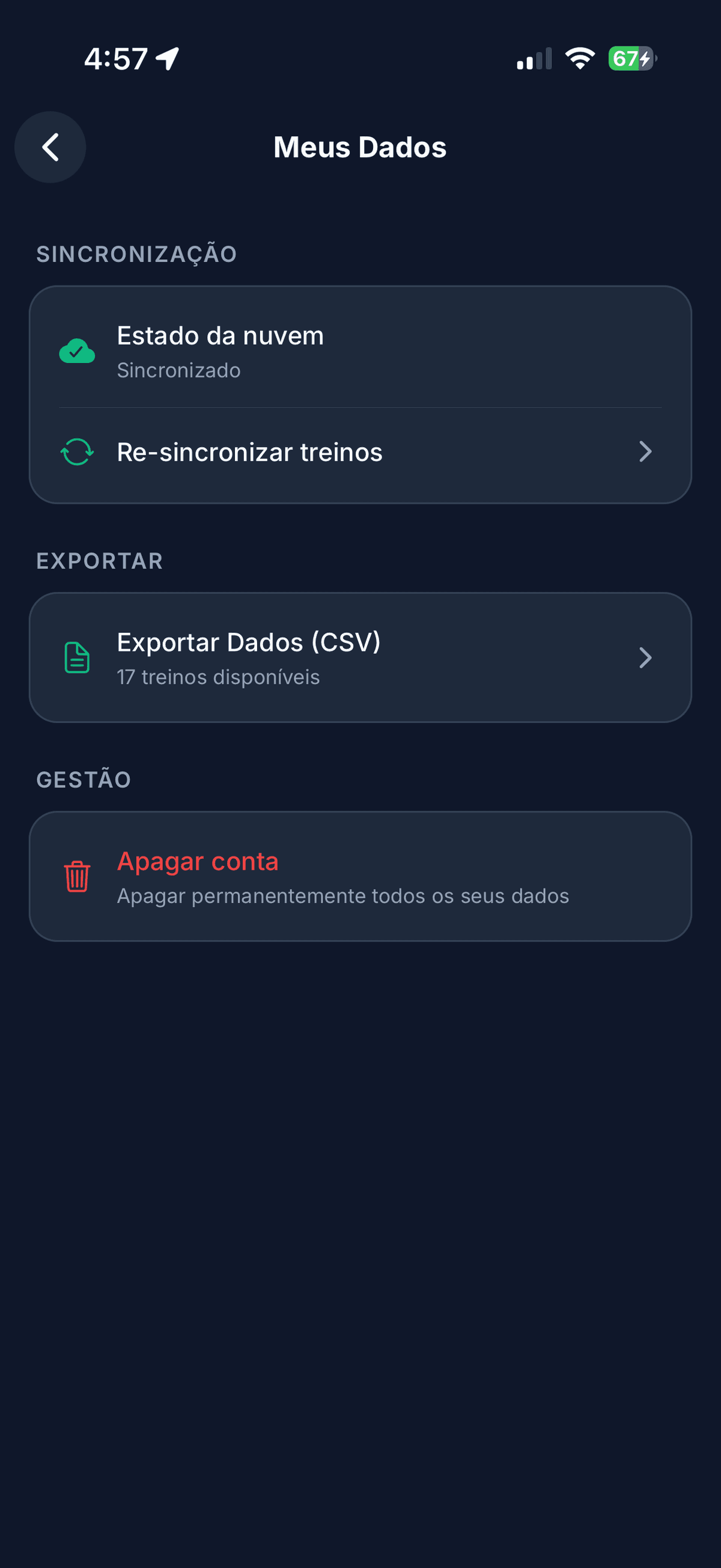Select the SINCRONIZAÇÃO section header
721x1568 pixels.
click(136, 254)
